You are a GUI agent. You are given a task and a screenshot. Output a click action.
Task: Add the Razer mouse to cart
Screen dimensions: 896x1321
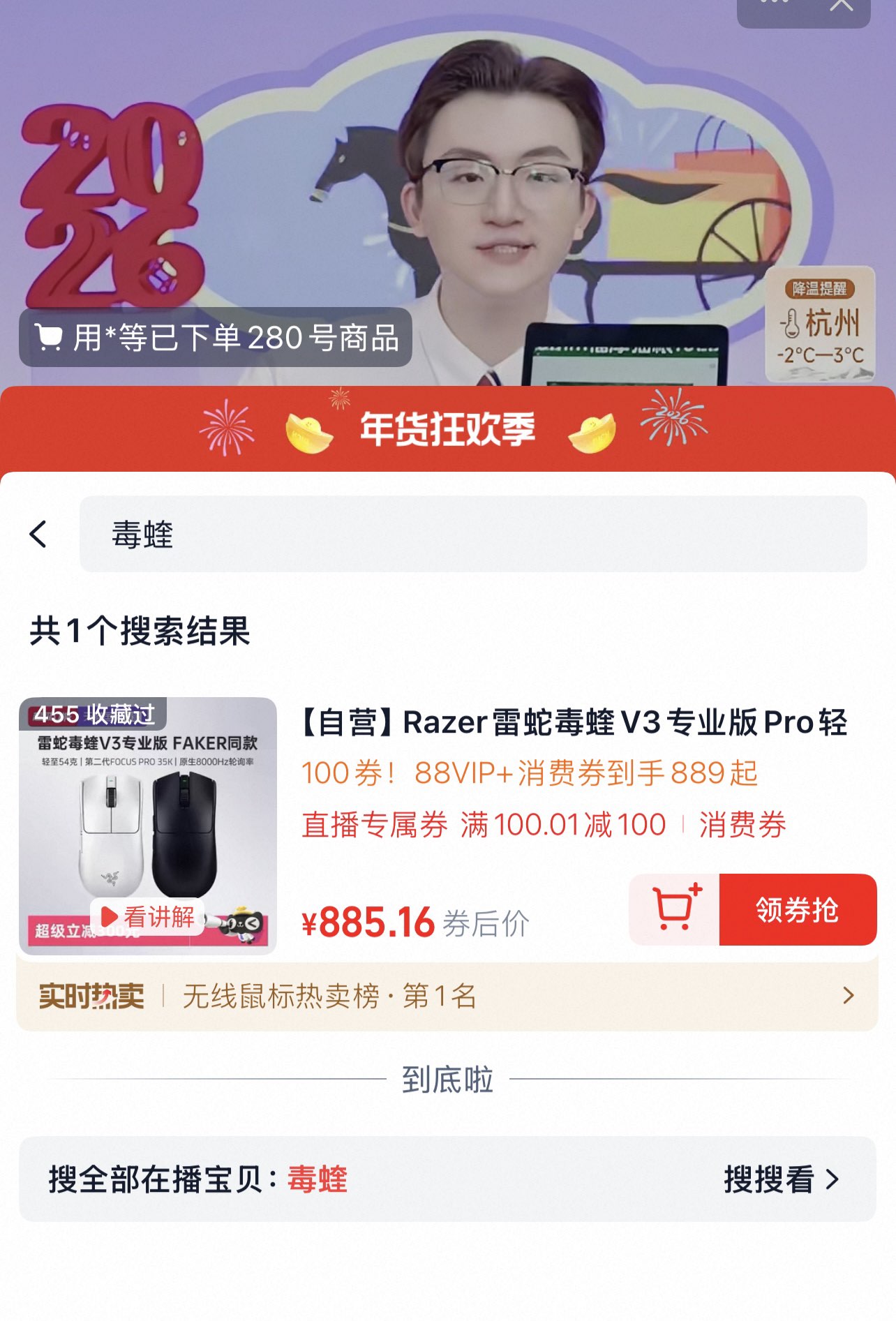click(x=675, y=909)
